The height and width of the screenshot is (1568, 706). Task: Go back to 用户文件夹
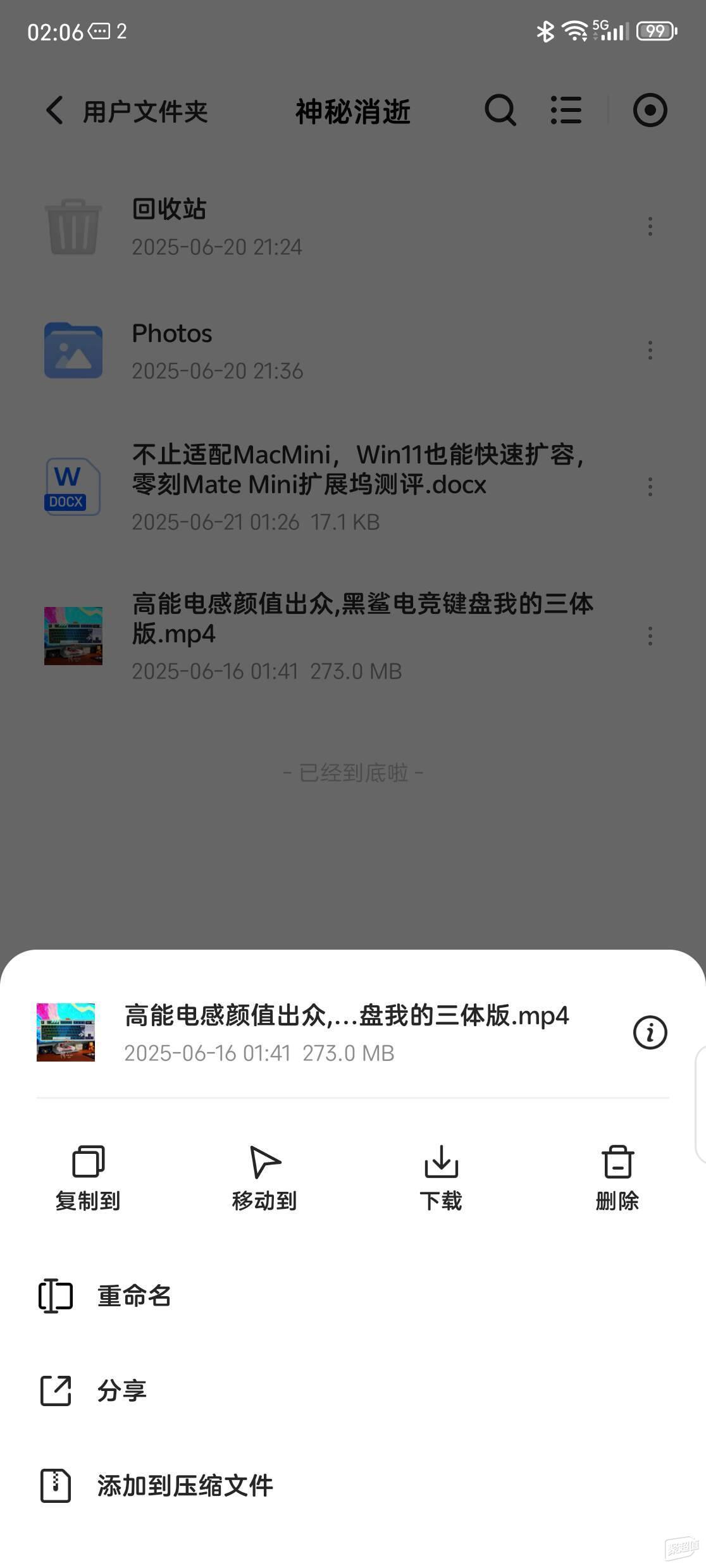125,111
